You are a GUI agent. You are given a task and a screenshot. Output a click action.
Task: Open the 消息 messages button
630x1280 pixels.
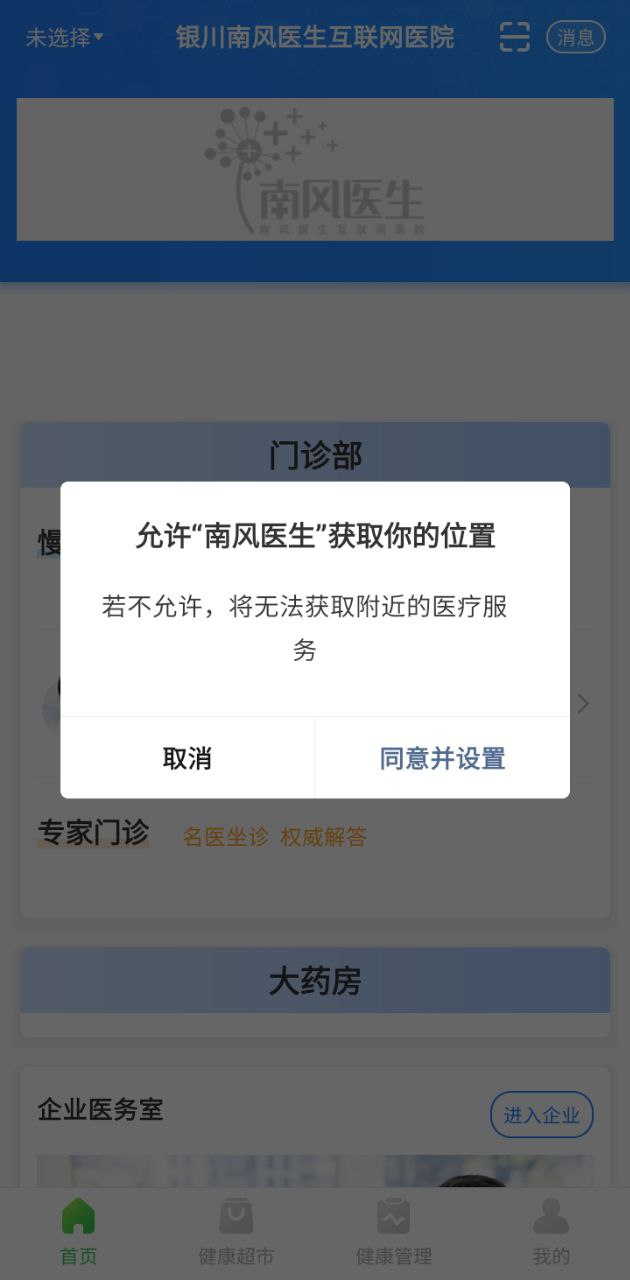click(x=575, y=38)
